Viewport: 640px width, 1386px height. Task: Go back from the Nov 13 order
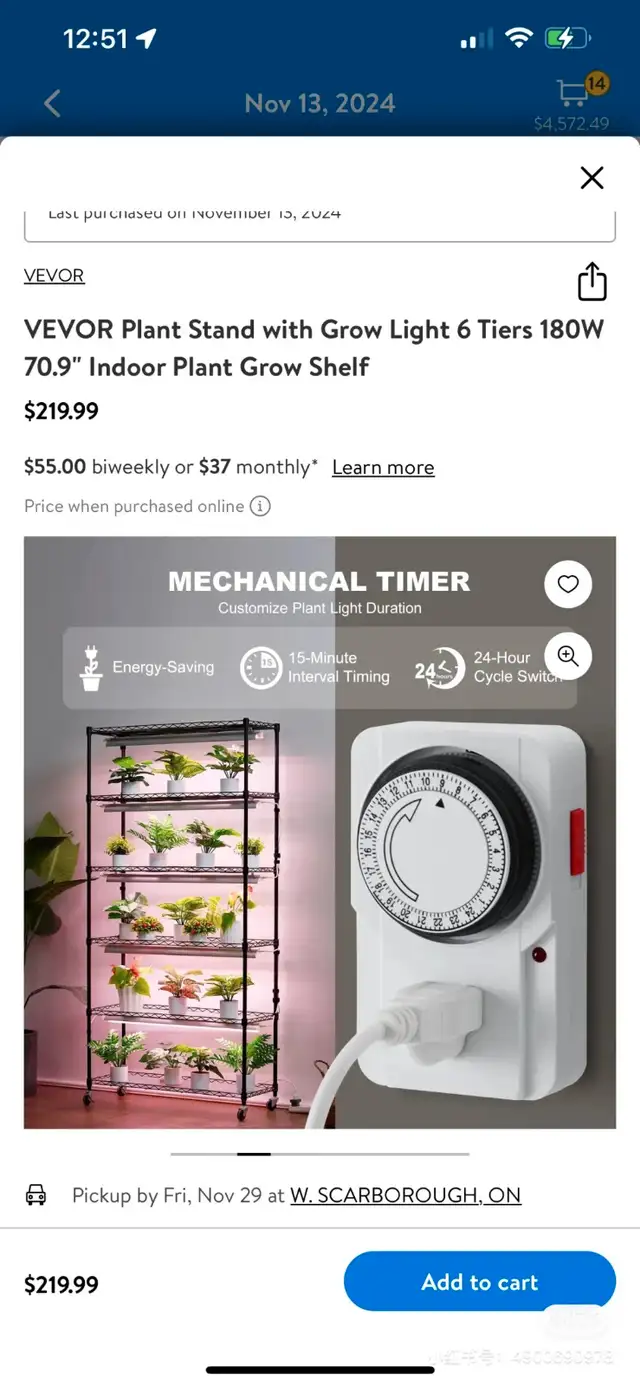(52, 103)
